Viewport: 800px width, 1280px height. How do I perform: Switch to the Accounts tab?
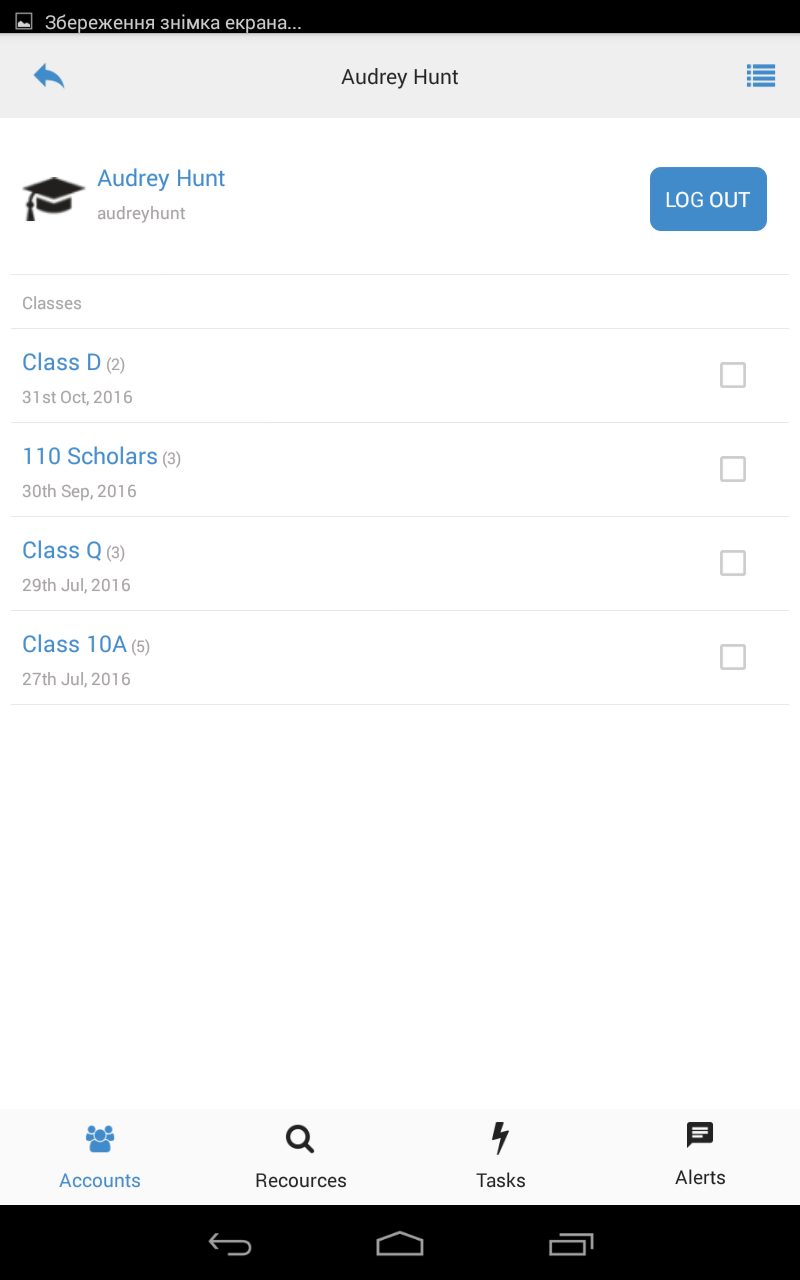tap(100, 1157)
